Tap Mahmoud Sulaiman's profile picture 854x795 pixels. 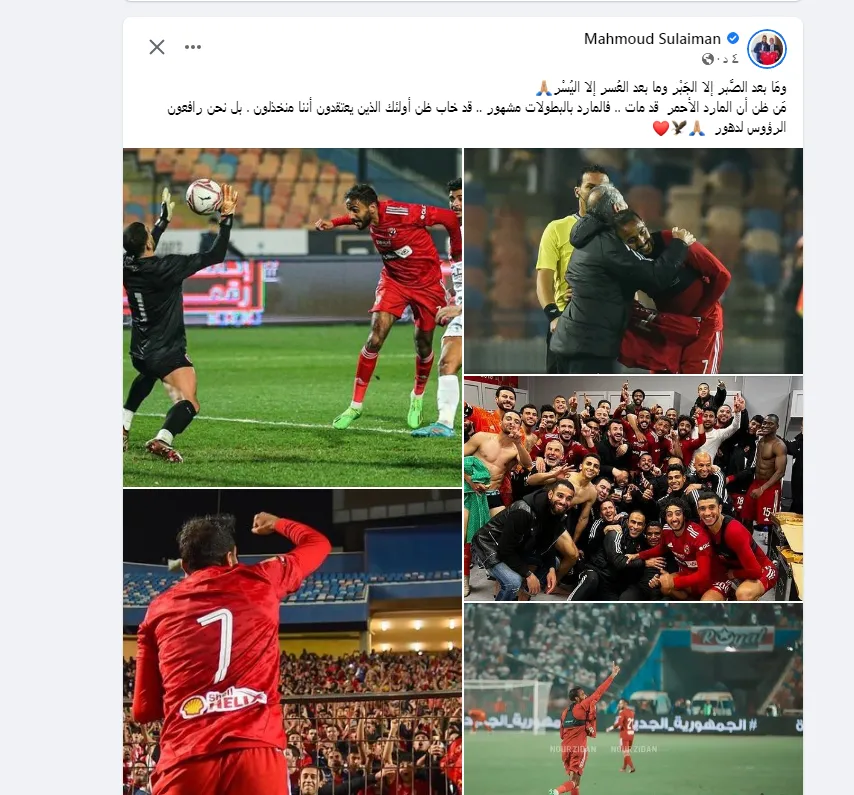[767, 48]
